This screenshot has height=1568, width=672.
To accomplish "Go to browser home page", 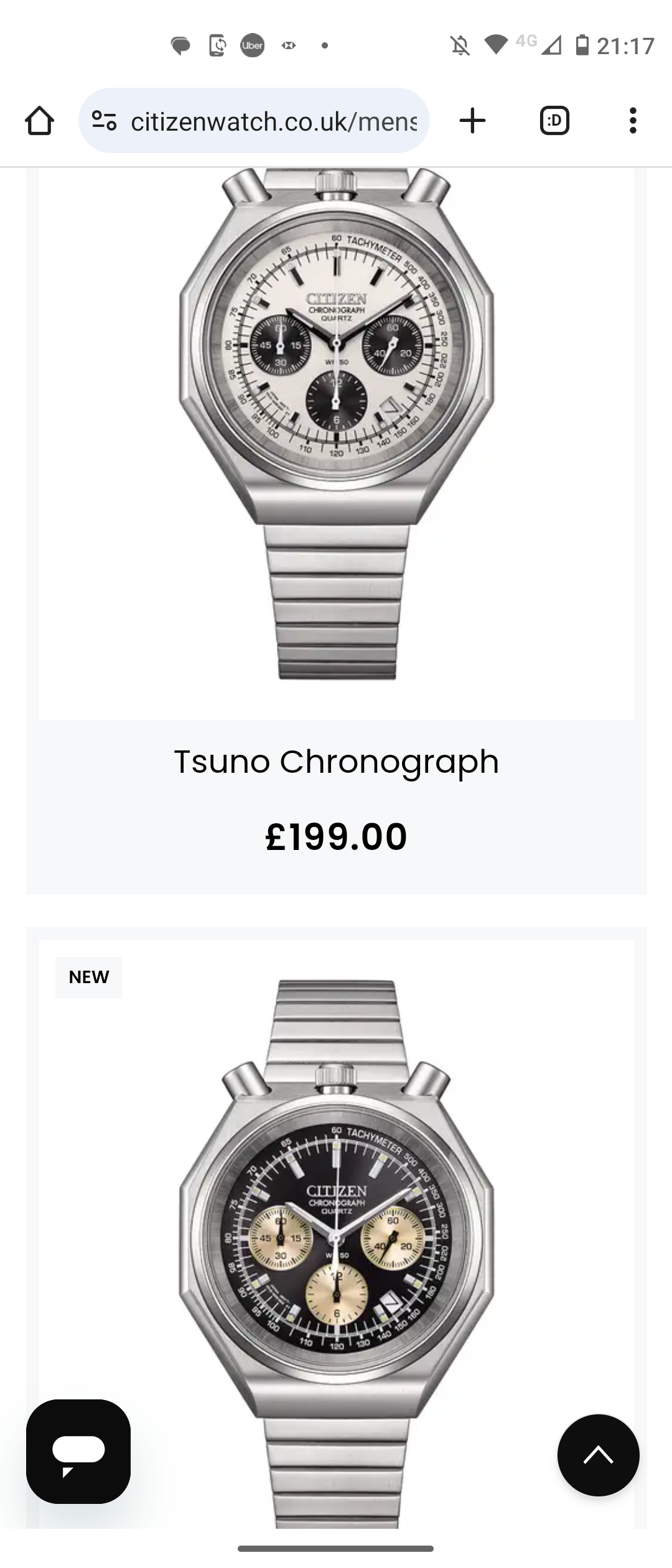I will coord(39,121).
